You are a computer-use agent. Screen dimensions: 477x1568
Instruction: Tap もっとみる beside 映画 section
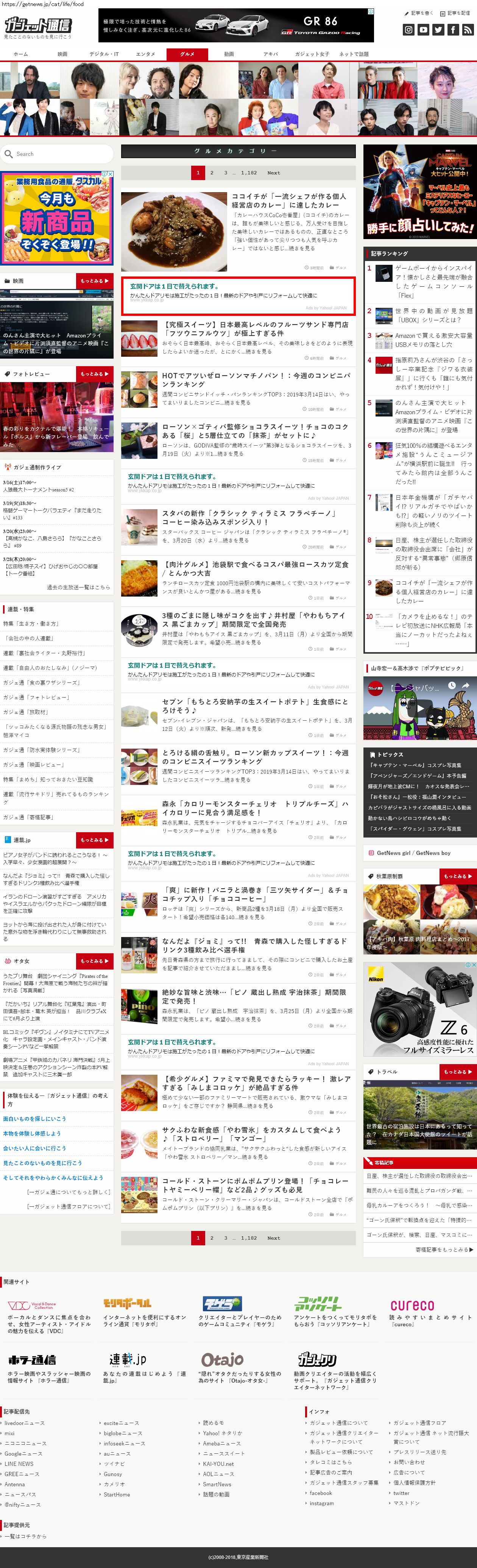[94, 281]
